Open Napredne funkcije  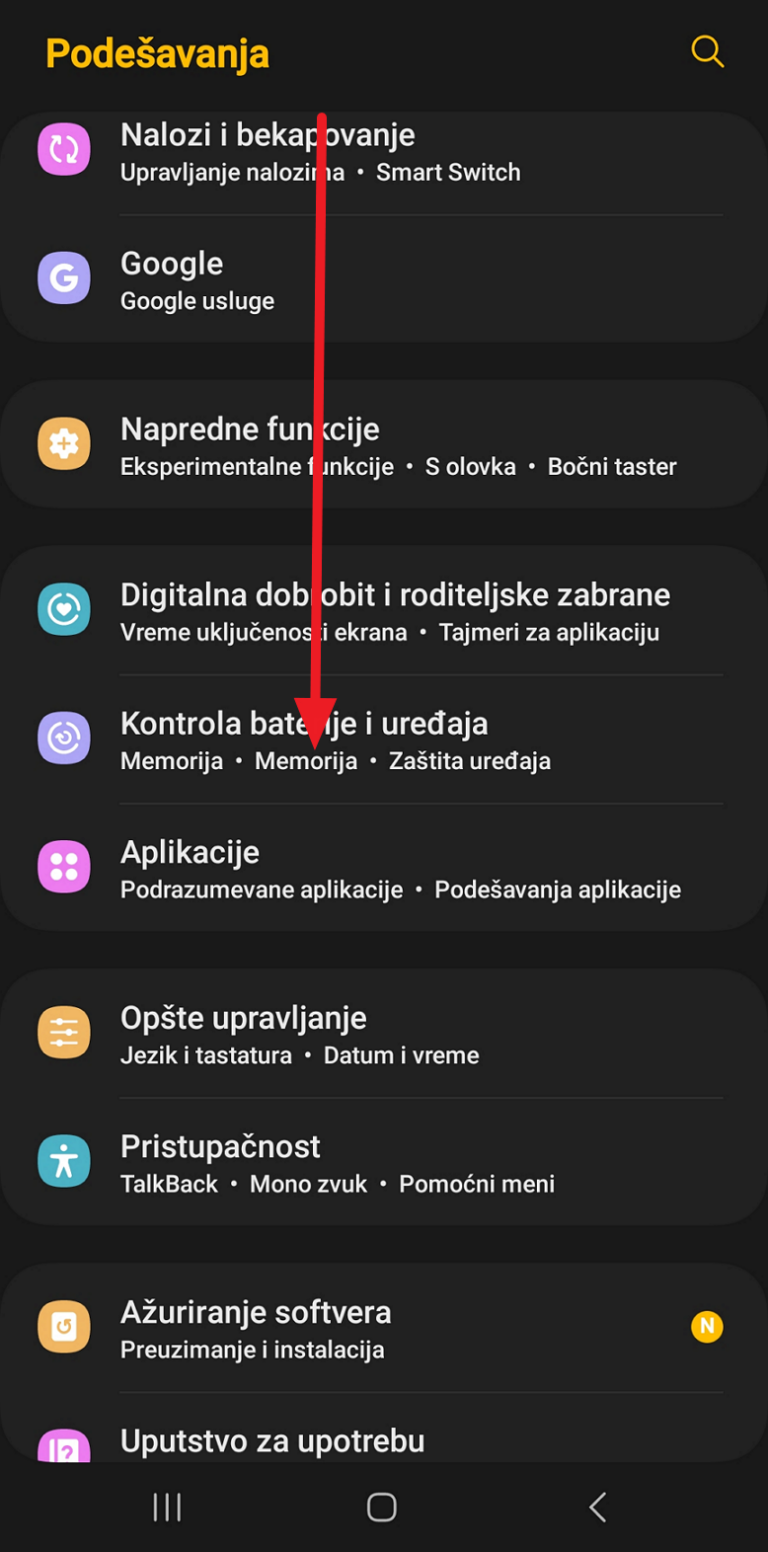click(x=384, y=445)
